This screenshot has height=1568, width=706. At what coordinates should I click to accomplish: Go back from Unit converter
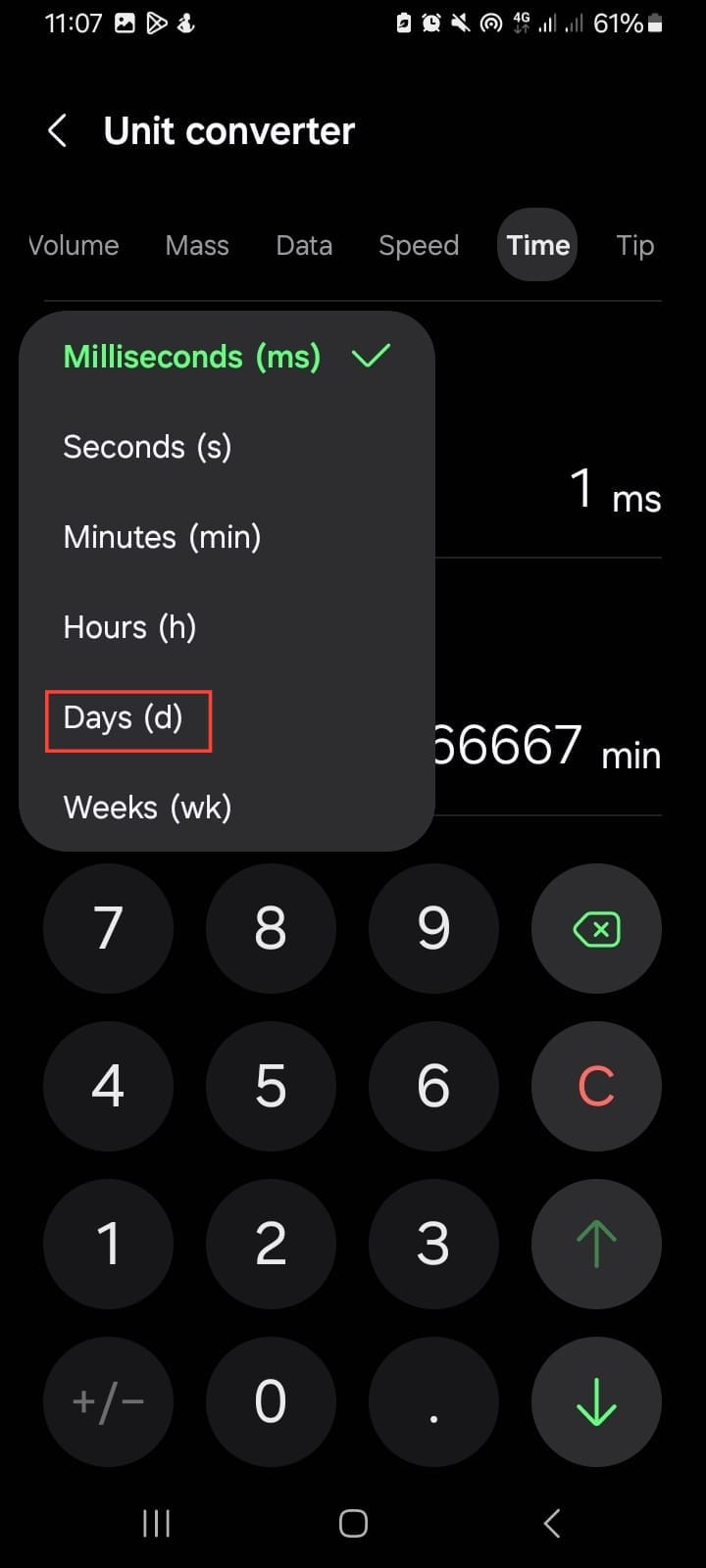(x=58, y=130)
